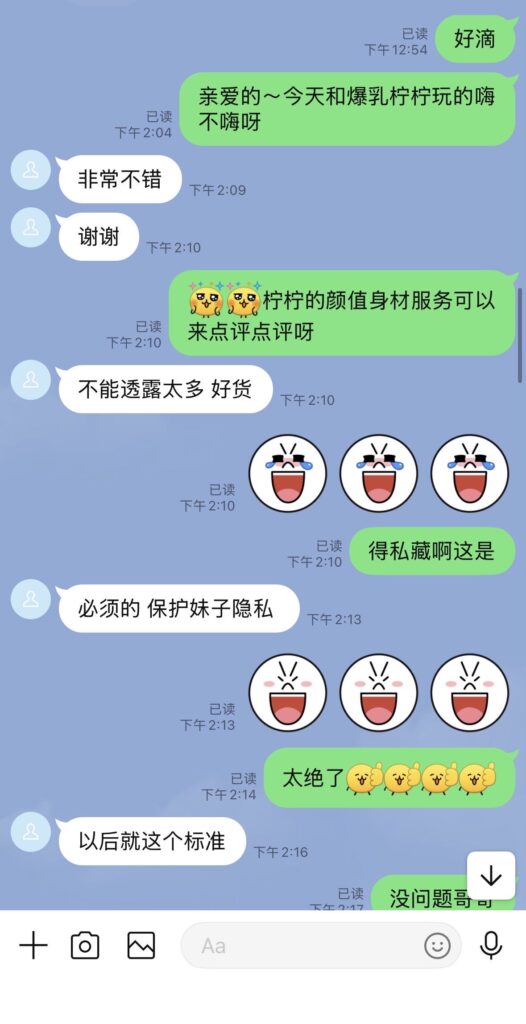526x1024 pixels.
Task: Open the camera to take a photo
Action: click(85, 945)
